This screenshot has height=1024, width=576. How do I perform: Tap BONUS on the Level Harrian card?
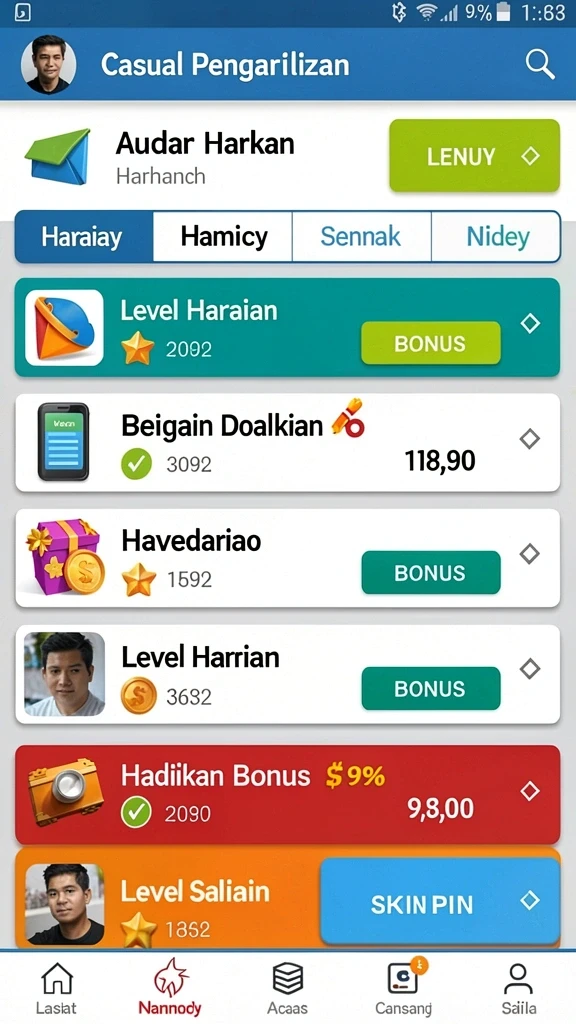coord(431,688)
